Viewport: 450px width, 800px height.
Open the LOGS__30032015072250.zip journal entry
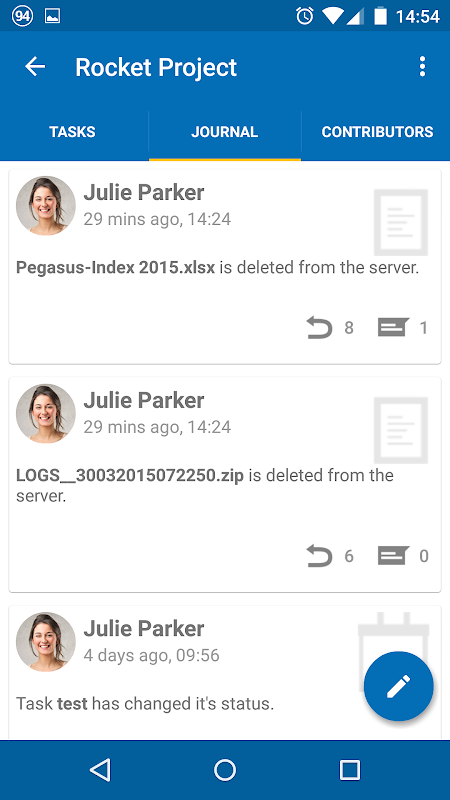225,485
